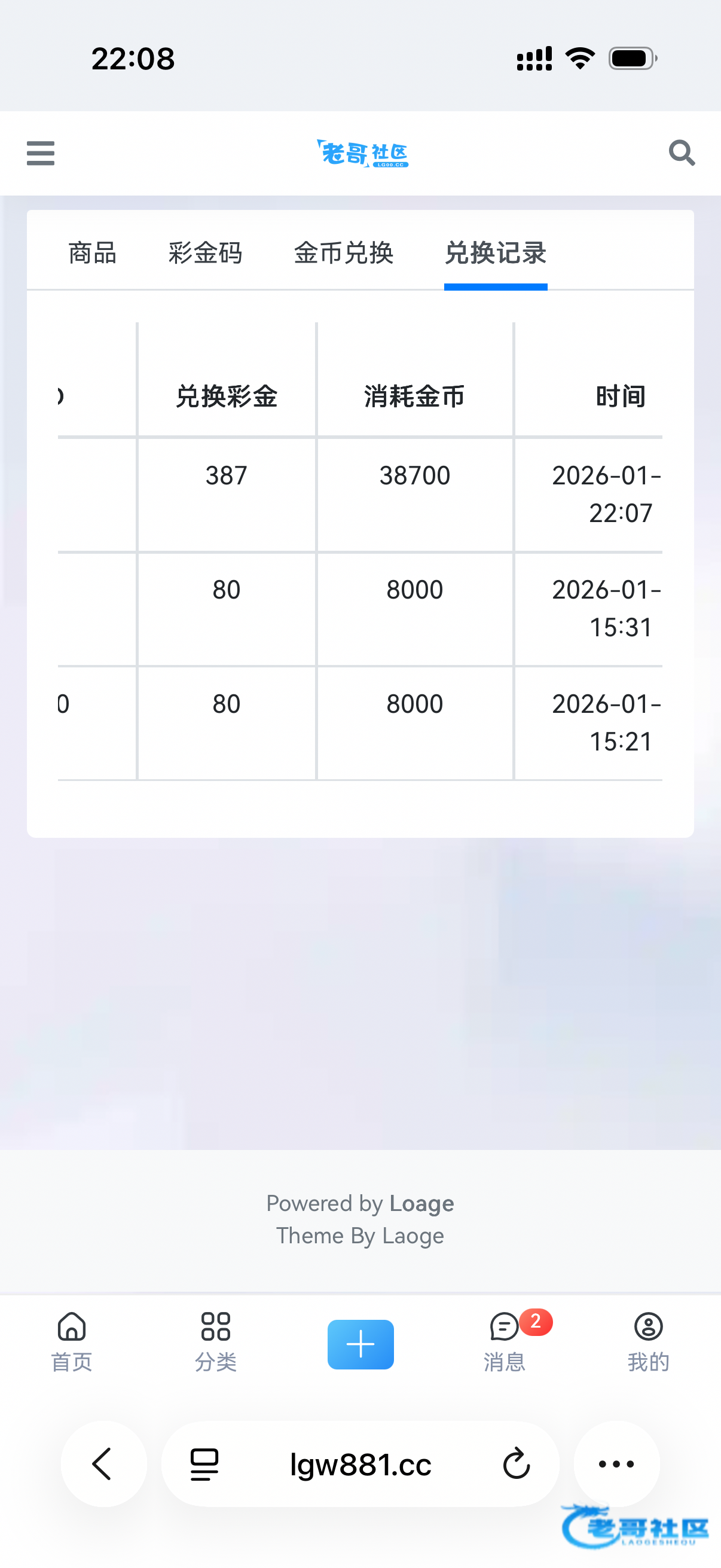Open 消息 messages tab
Screen dimensions: 721x1568
(505, 1342)
